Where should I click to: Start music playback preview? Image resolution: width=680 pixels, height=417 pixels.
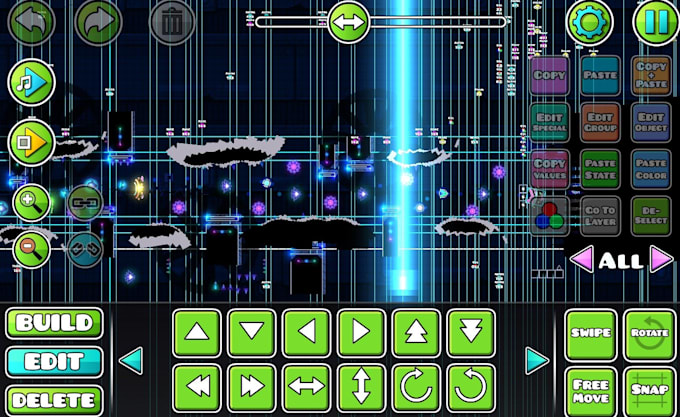coord(31,83)
